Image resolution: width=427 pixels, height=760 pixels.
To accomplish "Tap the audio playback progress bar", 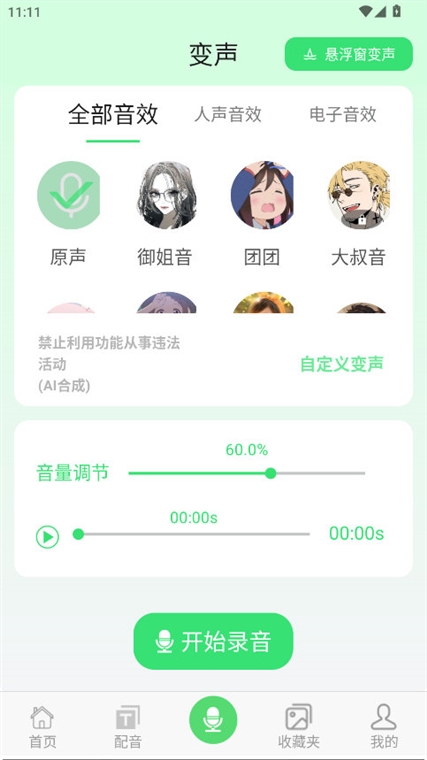I will pos(191,534).
